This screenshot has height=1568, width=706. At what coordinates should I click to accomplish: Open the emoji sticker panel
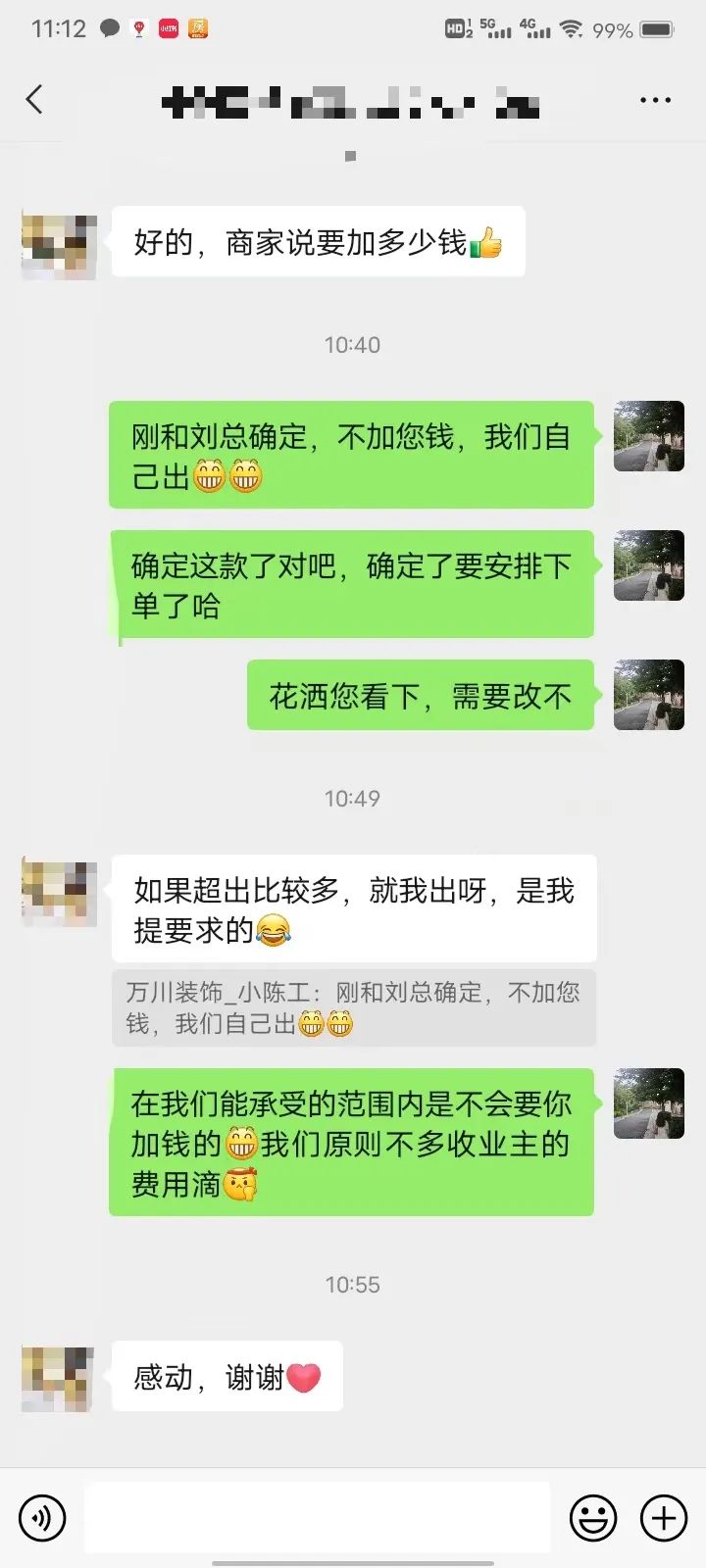tap(593, 1518)
